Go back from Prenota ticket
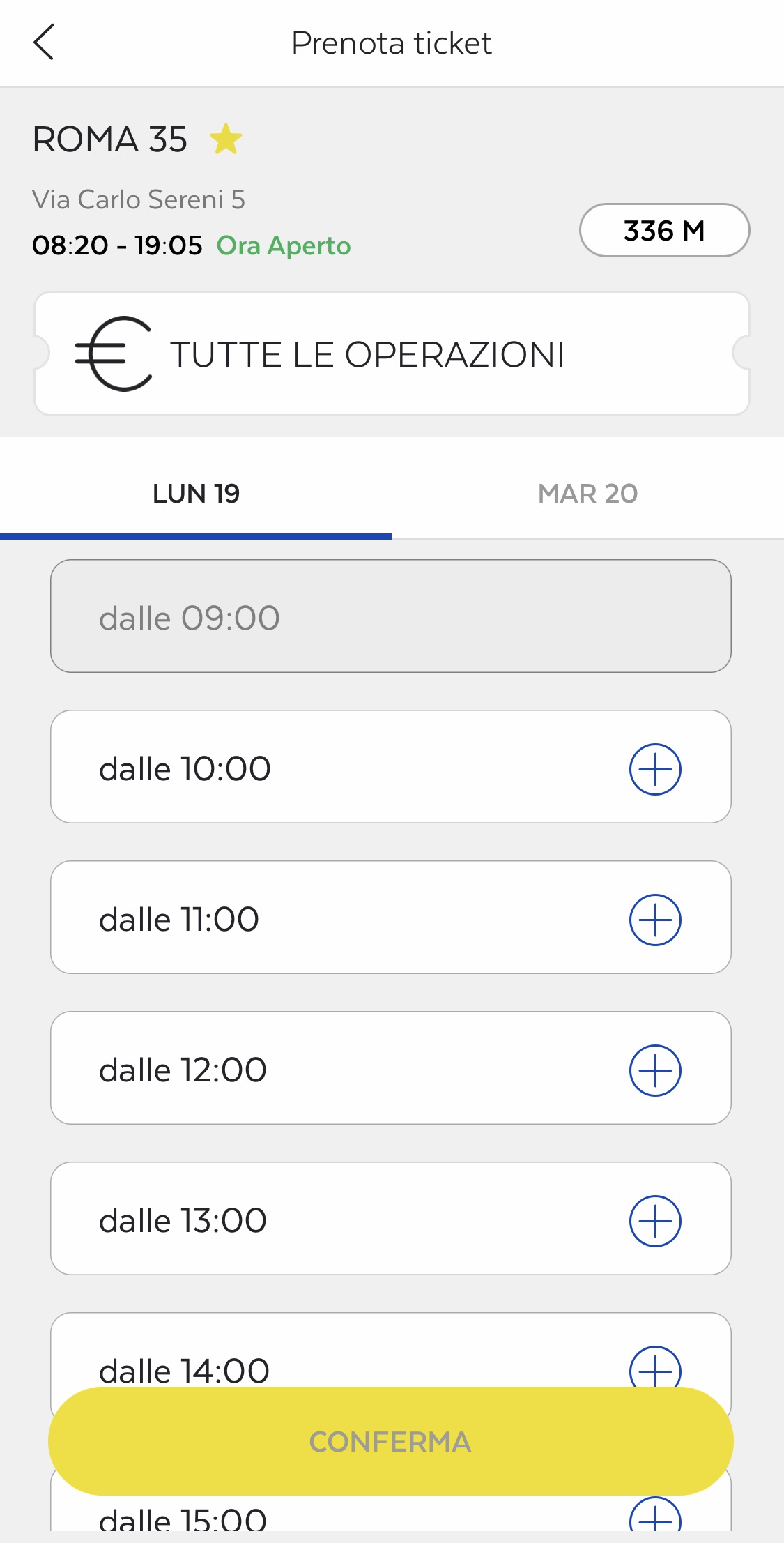Viewport: 784px width, 1543px height. click(x=44, y=43)
